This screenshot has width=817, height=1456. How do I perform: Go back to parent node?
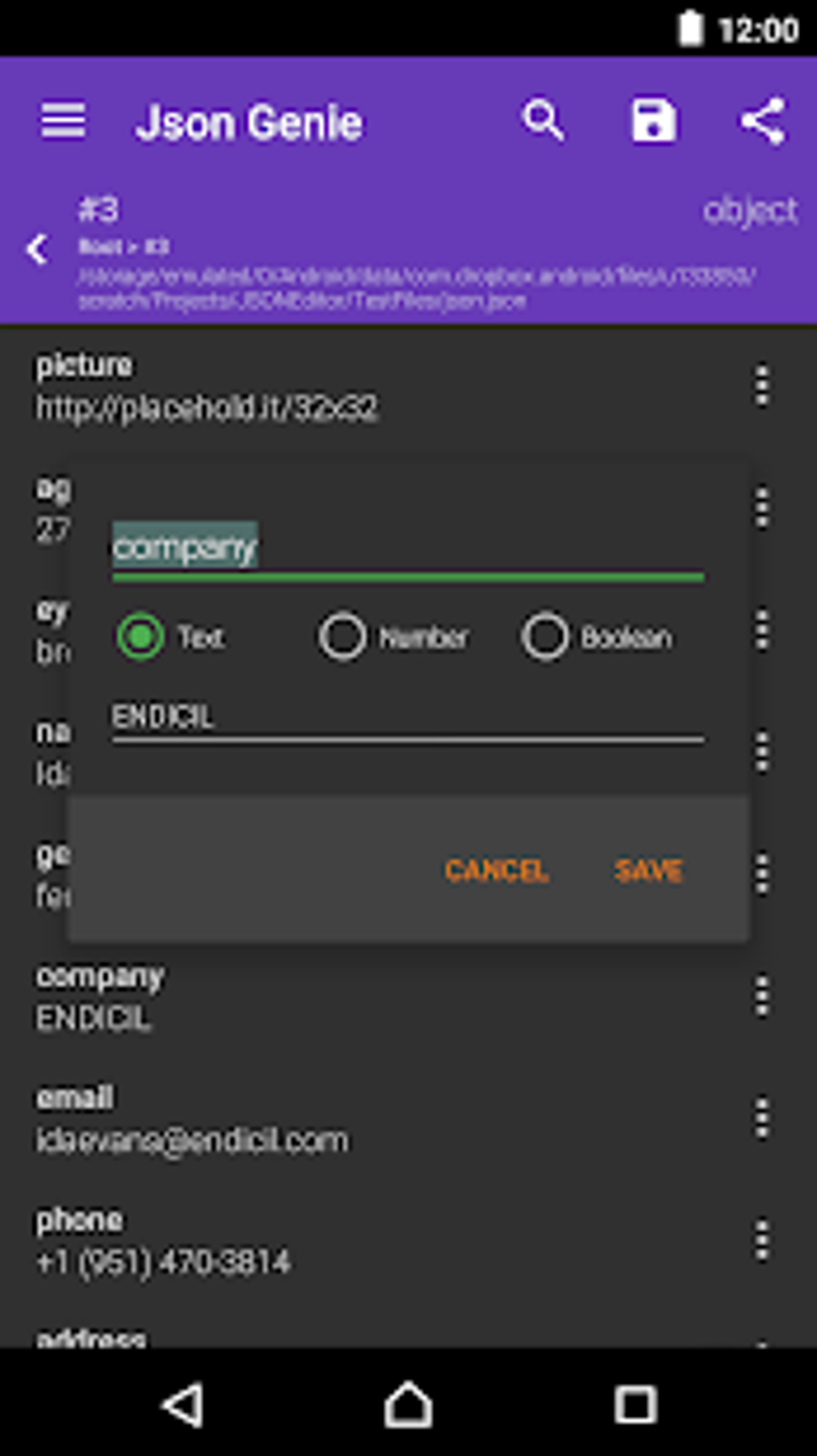37,249
